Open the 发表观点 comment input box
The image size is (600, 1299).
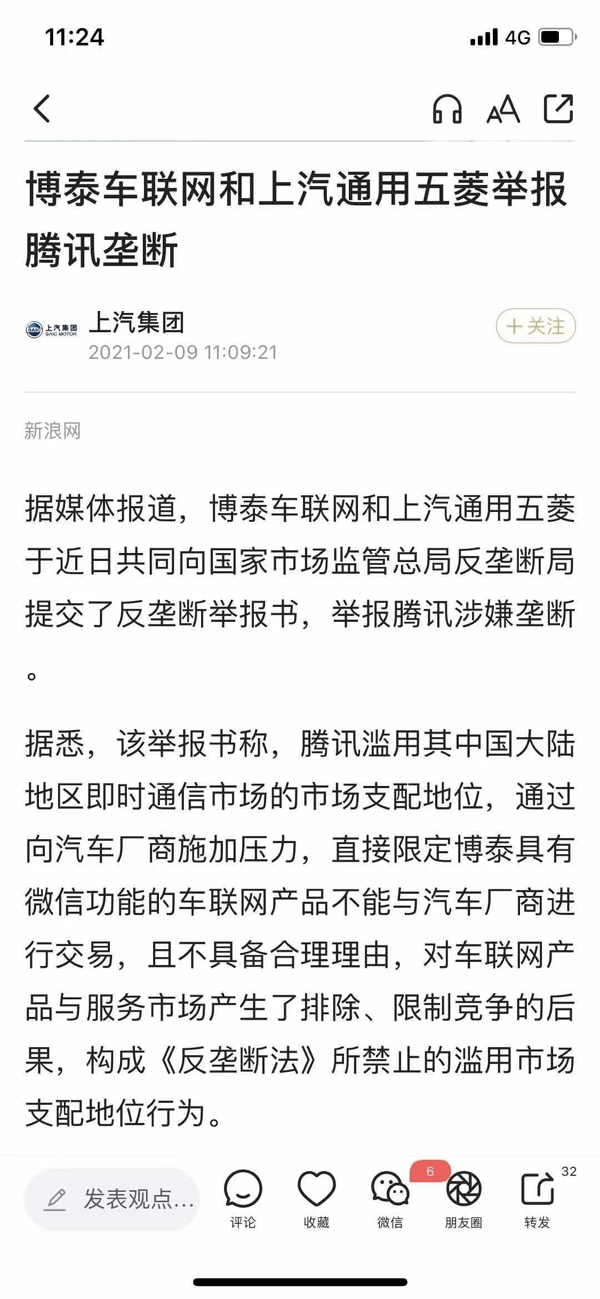coord(112,1199)
